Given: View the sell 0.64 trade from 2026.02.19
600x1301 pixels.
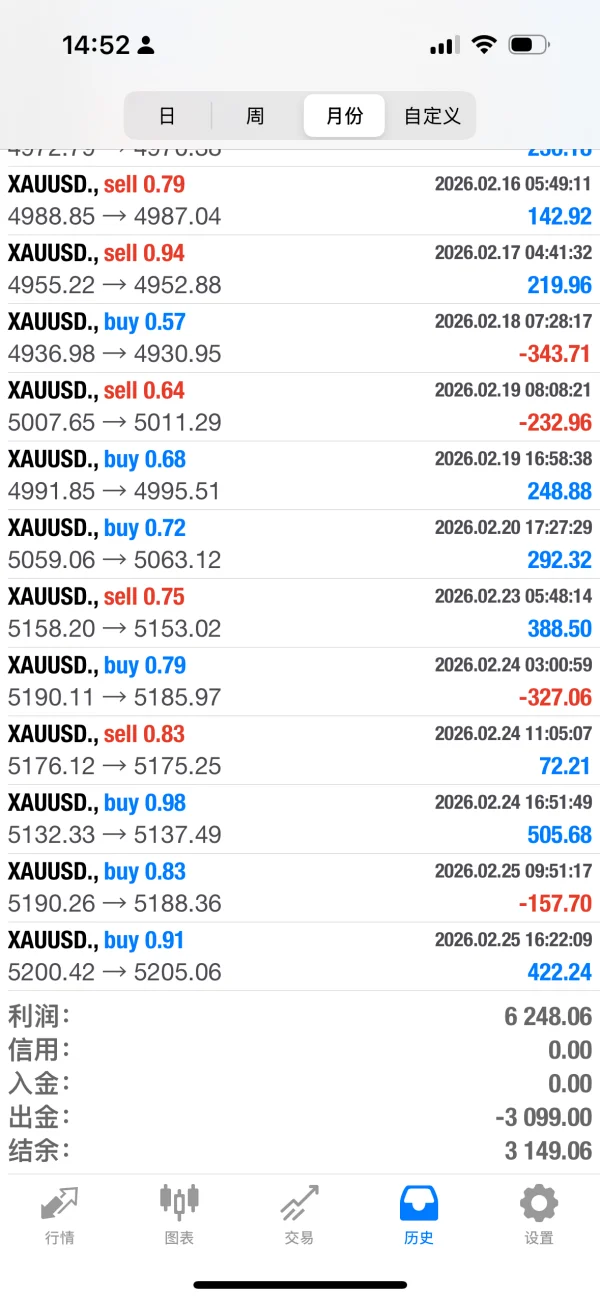Looking at the screenshot, I should [x=300, y=407].
